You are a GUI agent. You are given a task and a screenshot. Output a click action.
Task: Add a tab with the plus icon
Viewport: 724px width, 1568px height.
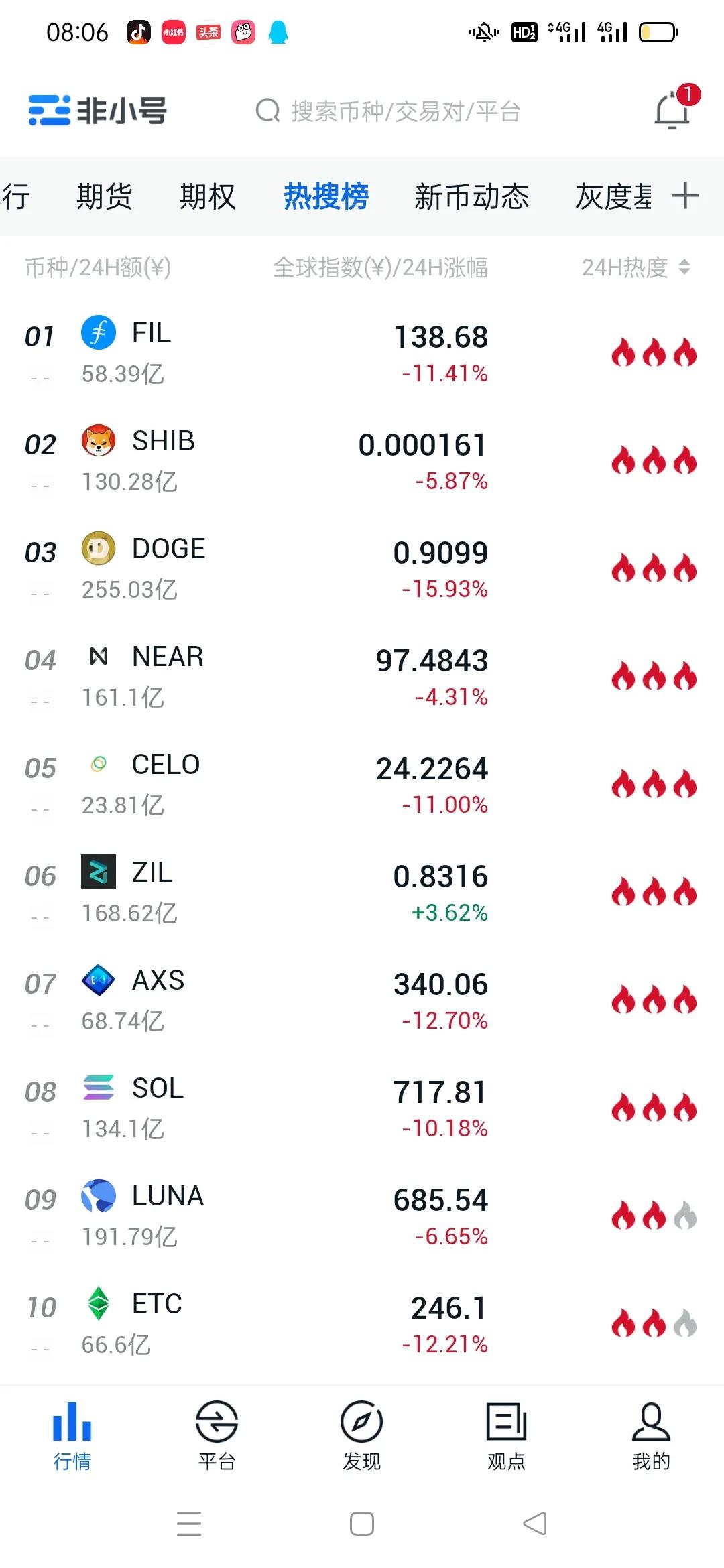685,196
